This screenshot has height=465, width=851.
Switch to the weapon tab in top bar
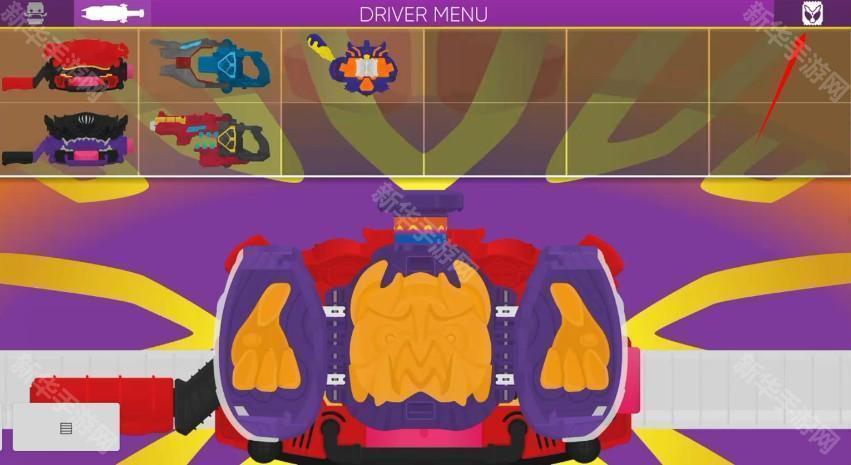[x=112, y=13]
